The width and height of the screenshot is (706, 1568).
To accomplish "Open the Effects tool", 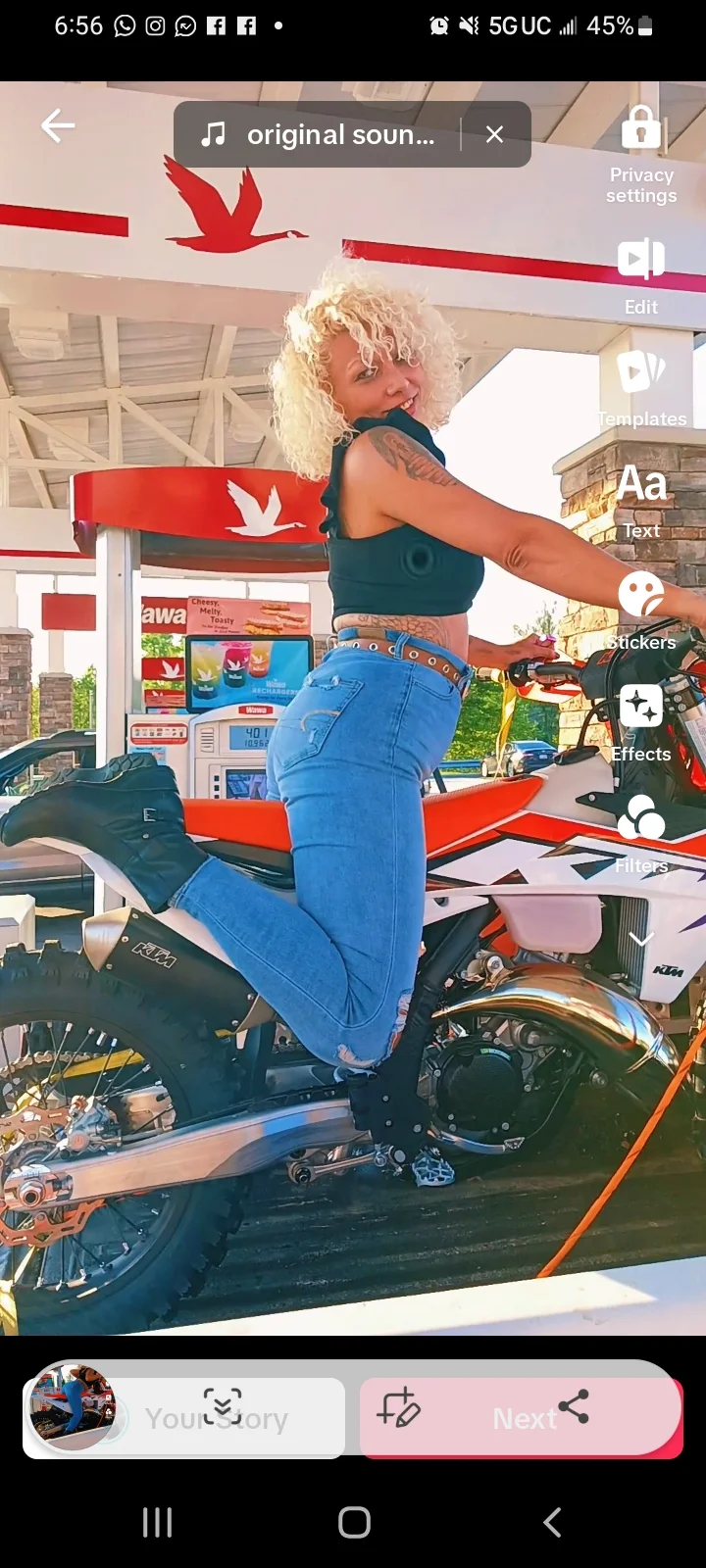I will click(640, 721).
